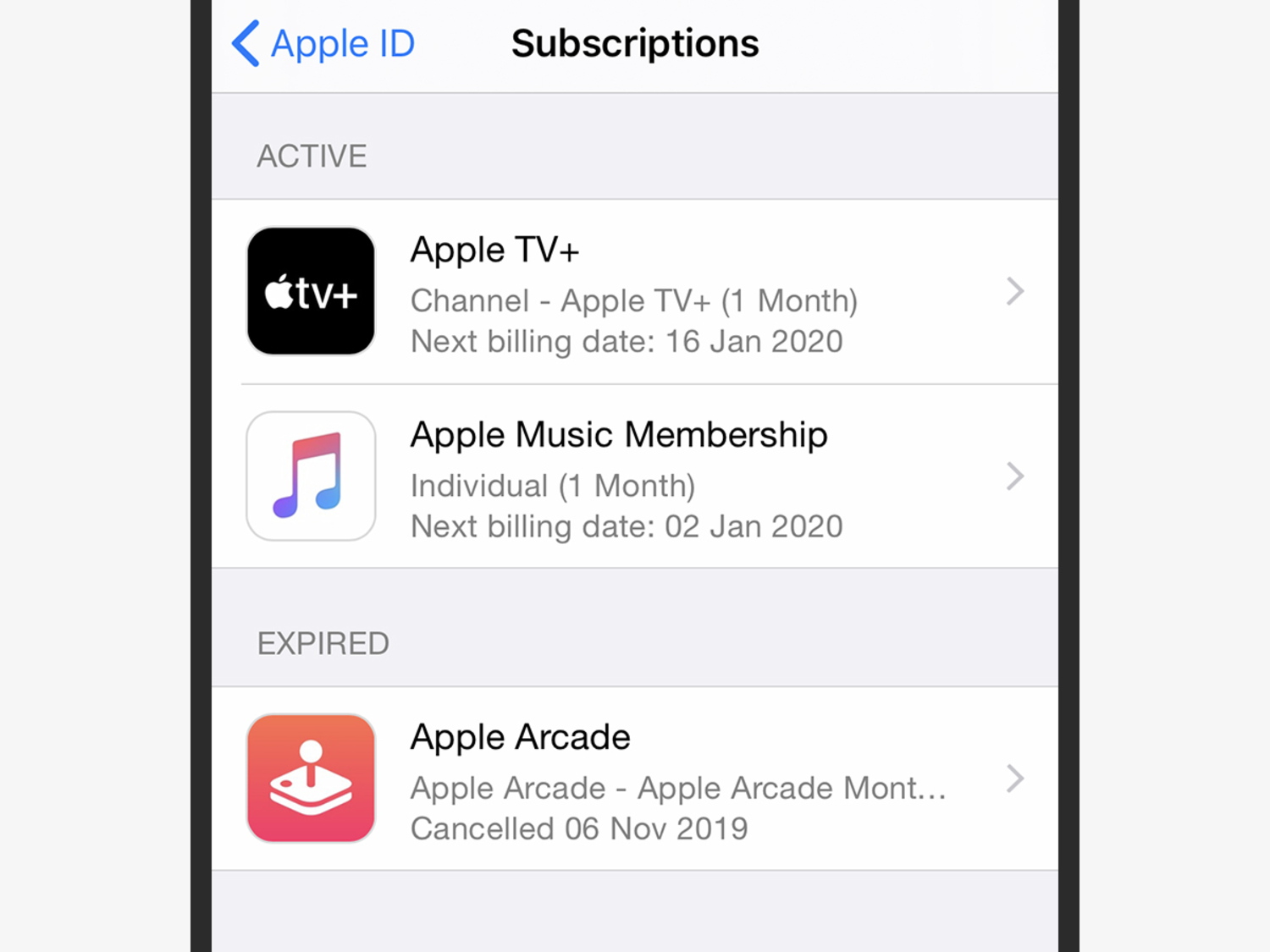View the expired Apple Arcade subscription
This screenshot has height=952, width=1270.
point(633,779)
